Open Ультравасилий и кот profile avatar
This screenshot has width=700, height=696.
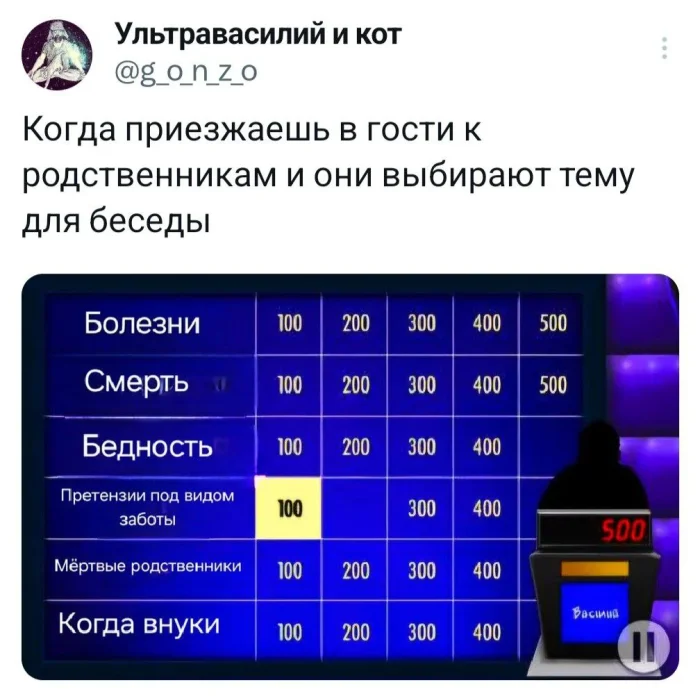(58, 55)
